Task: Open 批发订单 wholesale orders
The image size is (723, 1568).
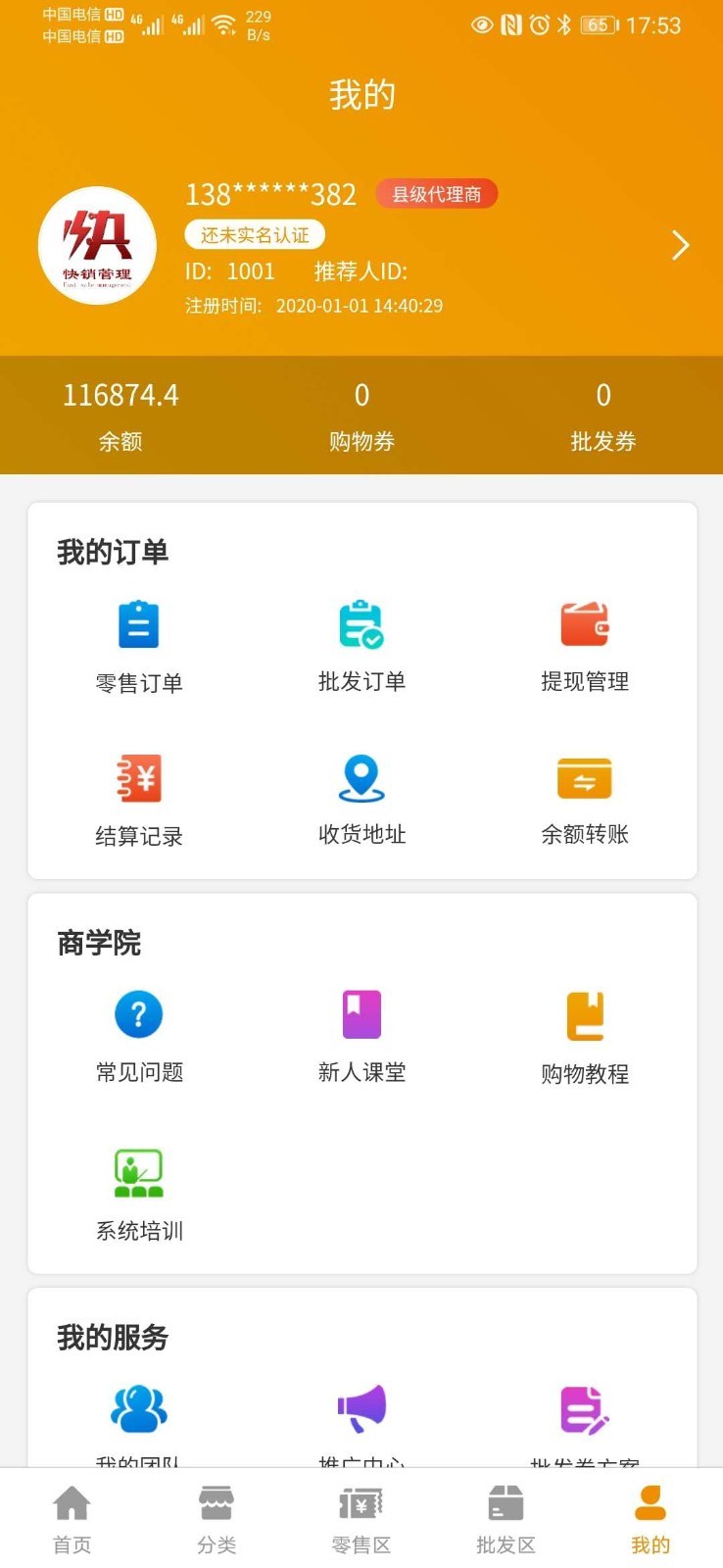Action: point(361,646)
